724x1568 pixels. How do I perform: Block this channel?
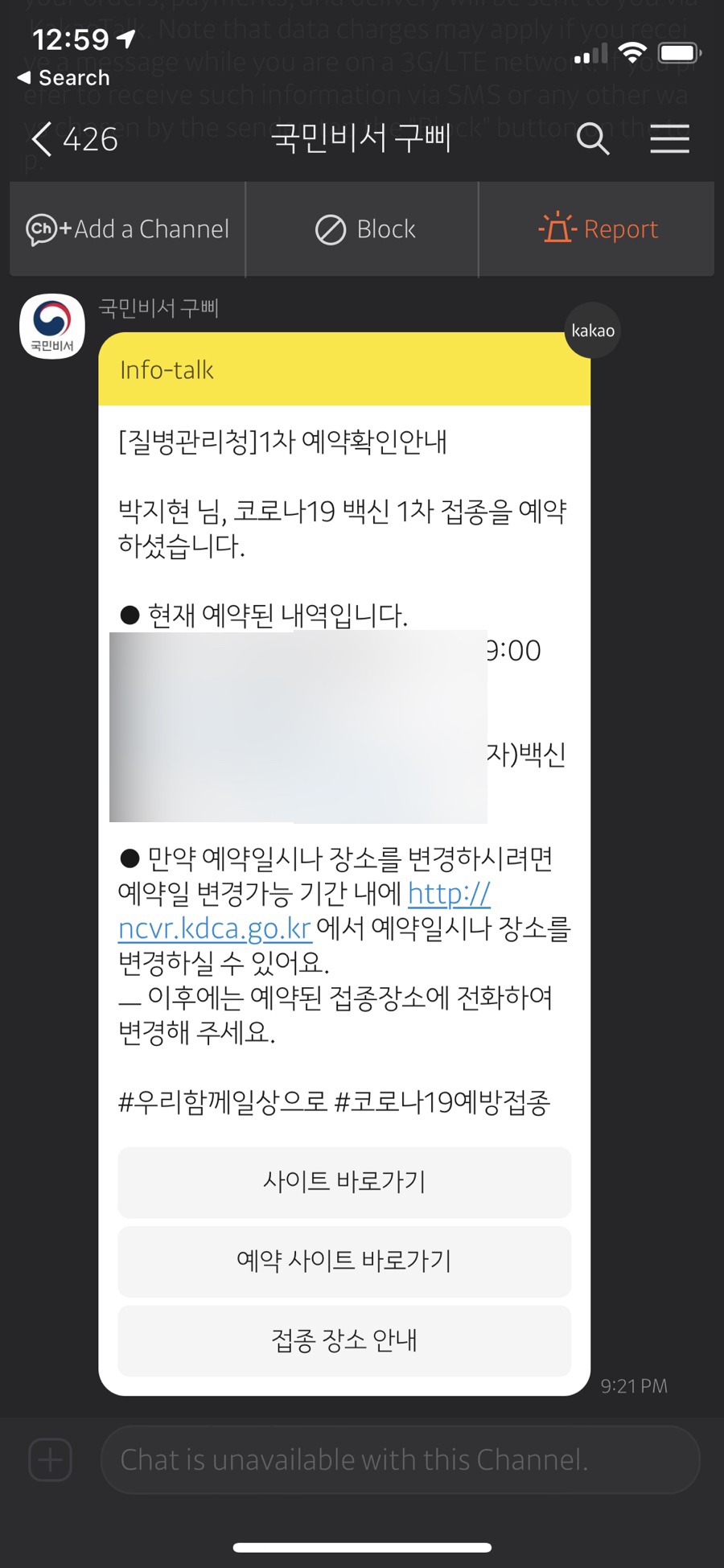(365, 229)
